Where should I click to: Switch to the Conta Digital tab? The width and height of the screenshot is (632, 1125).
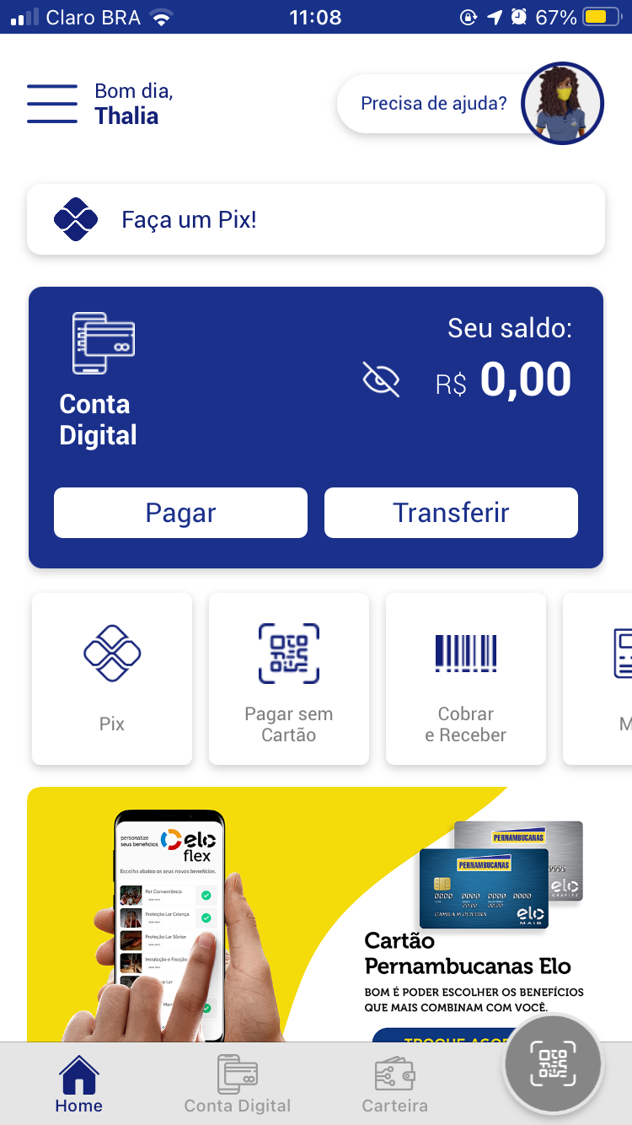[x=237, y=1084]
